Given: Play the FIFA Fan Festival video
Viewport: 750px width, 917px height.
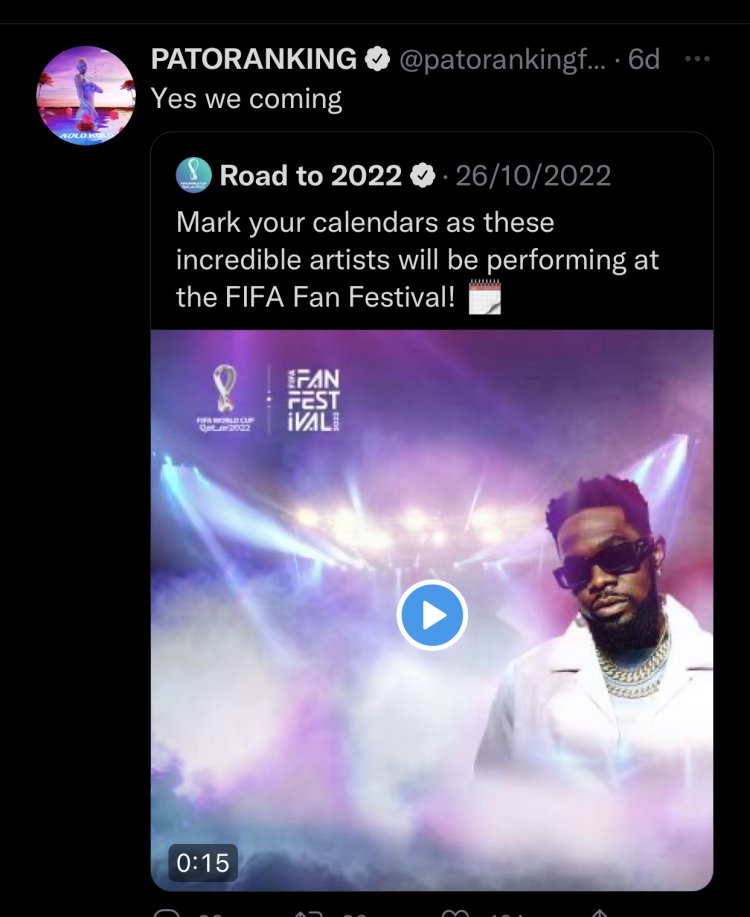Looking at the screenshot, I should (x=432, y=615).
